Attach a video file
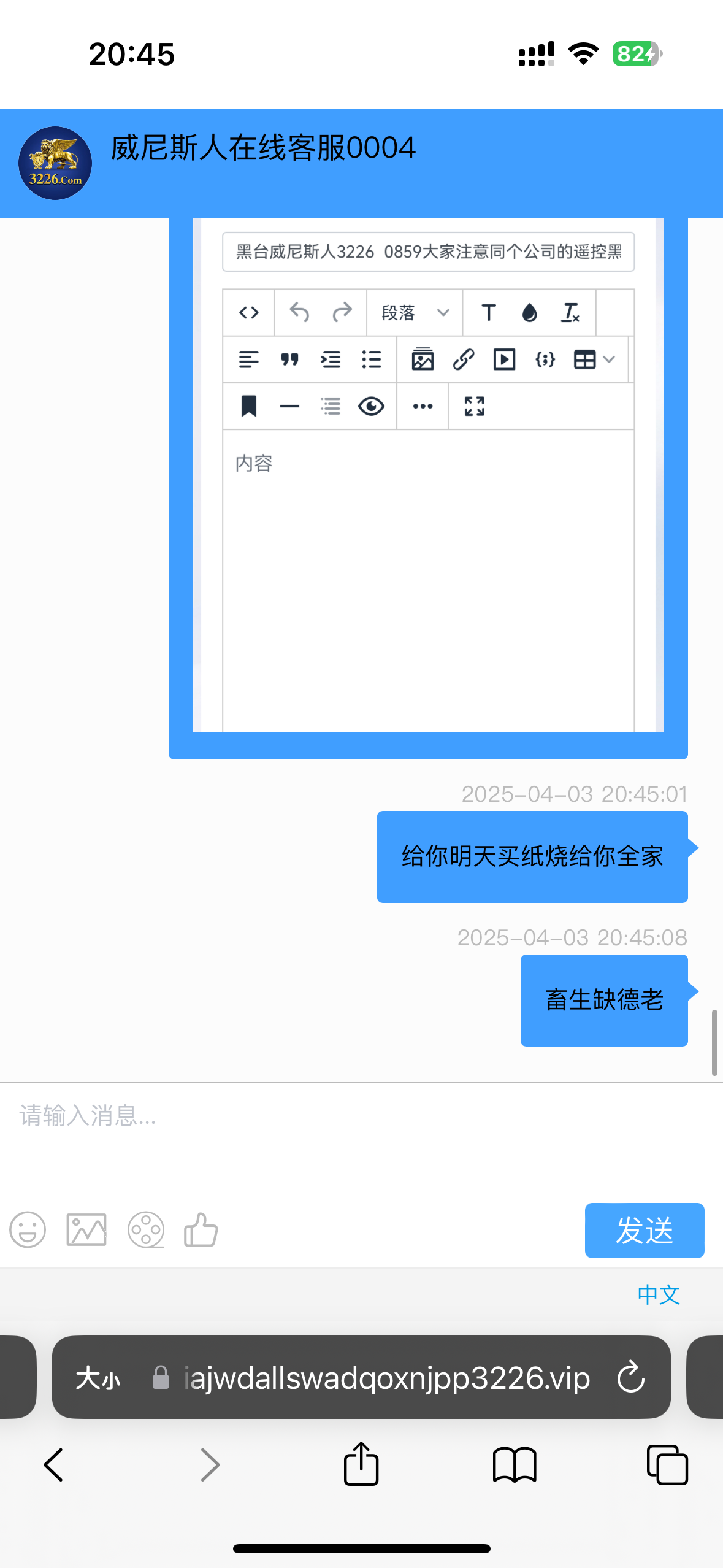 [145, 1230]
